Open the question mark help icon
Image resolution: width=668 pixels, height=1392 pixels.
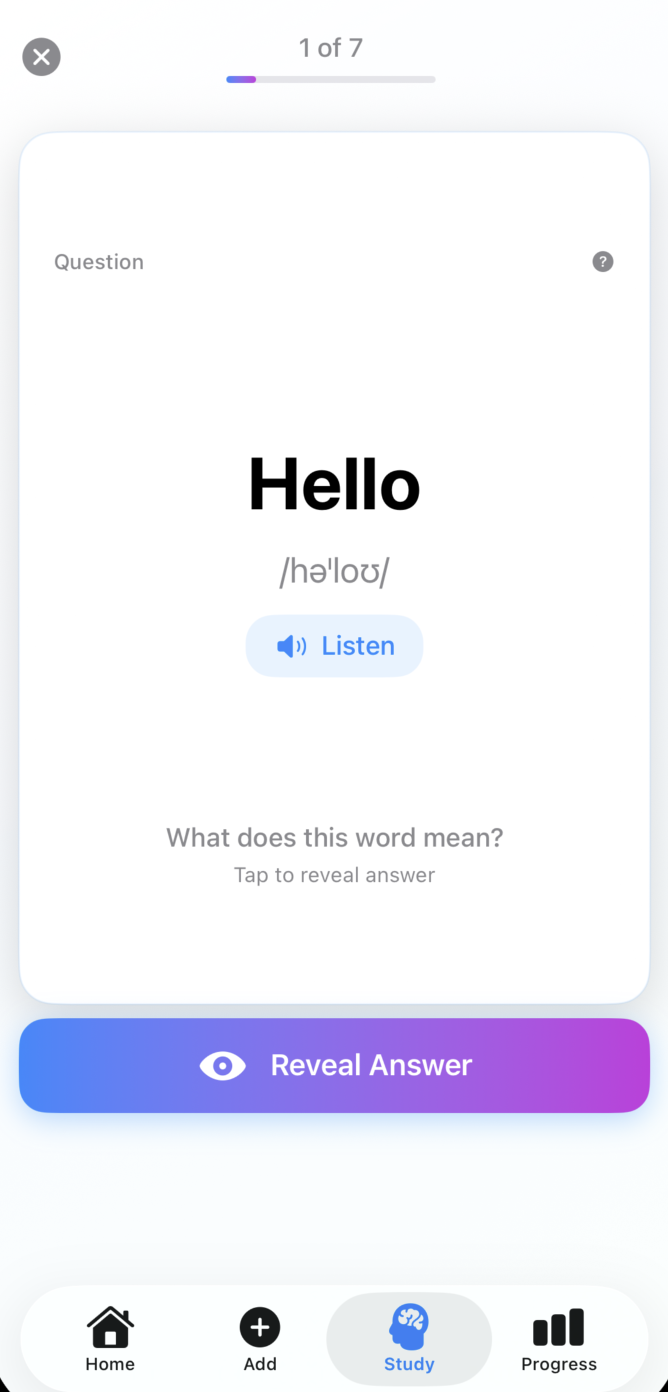point(602,262)
